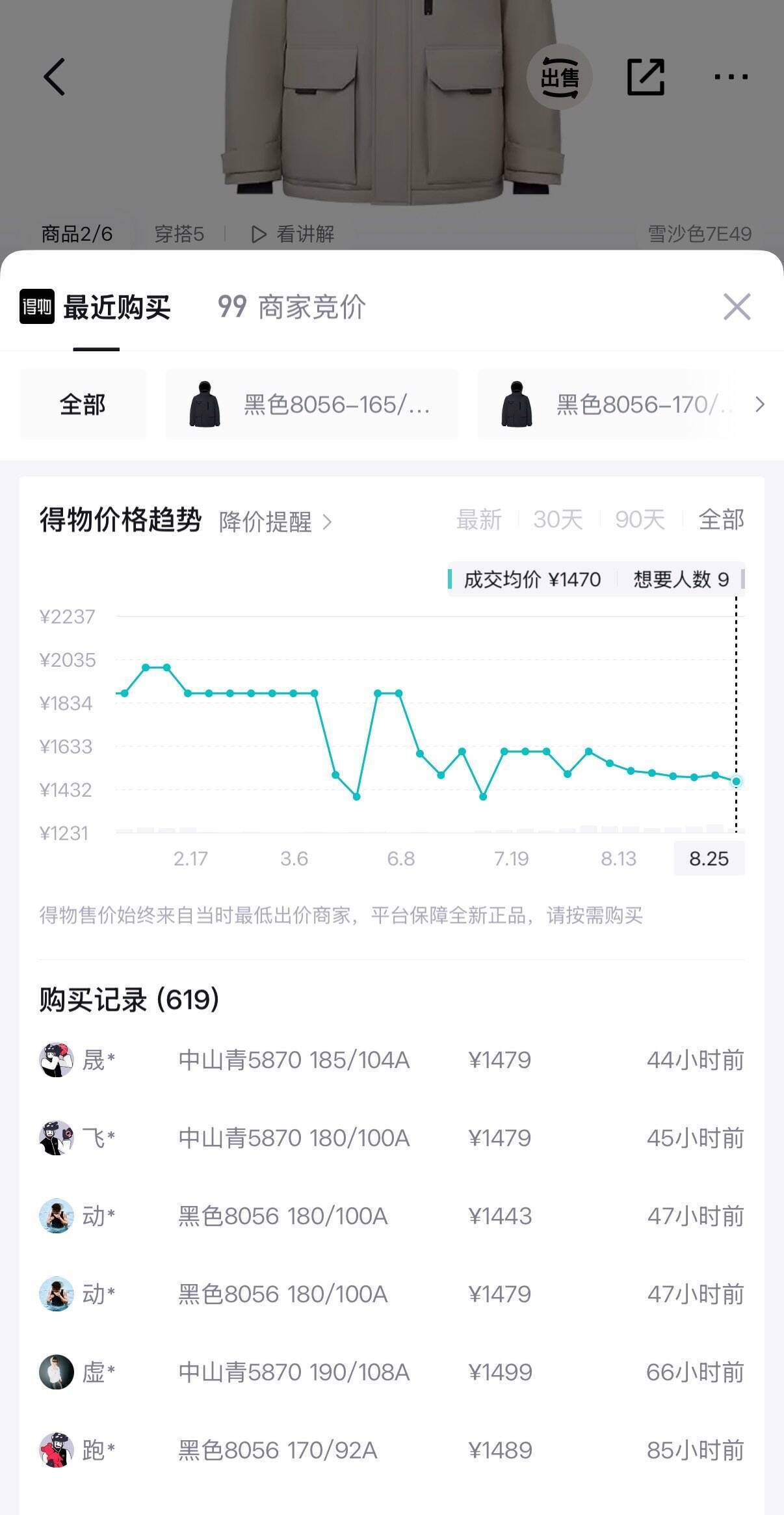Open the three-dot overflow menu

coord(731,77)
